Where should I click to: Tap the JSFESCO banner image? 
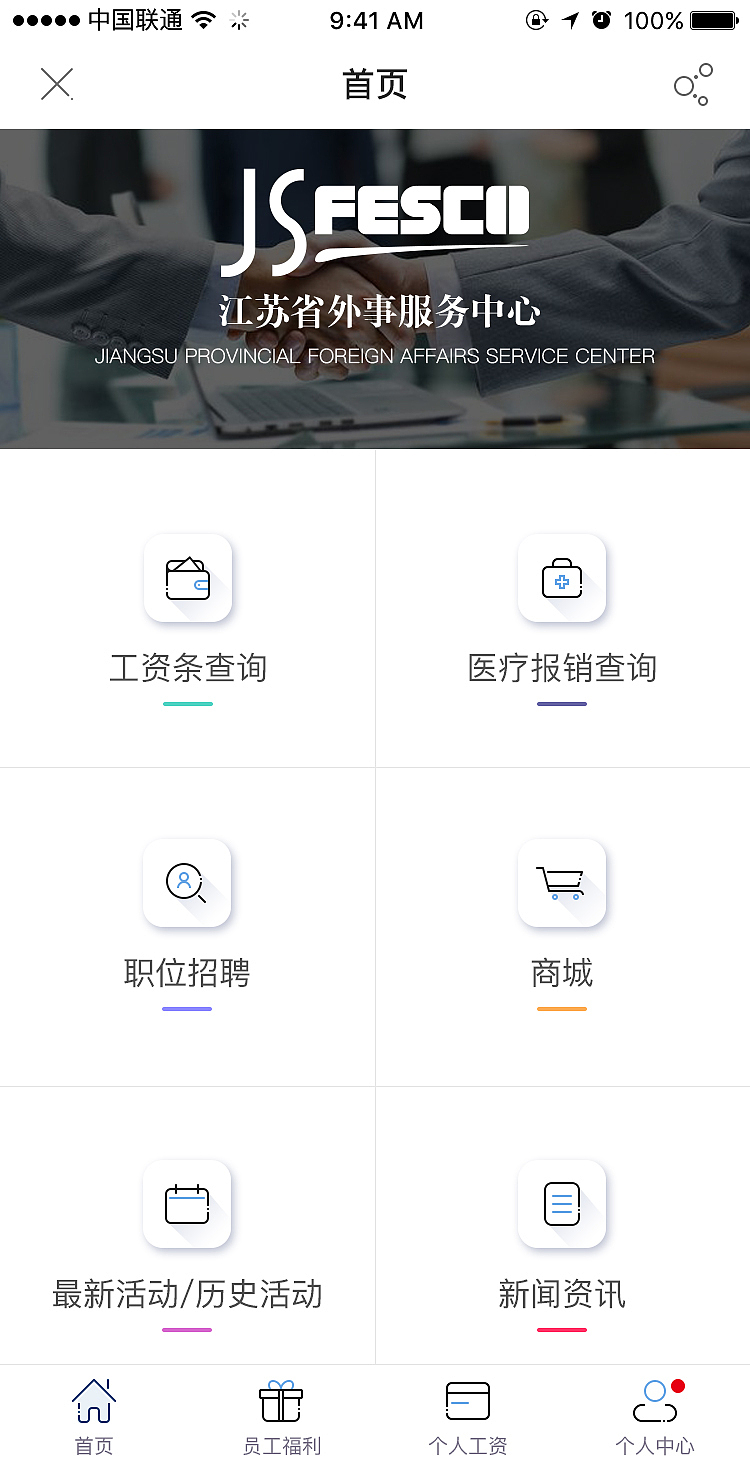[x=375, y=287]
